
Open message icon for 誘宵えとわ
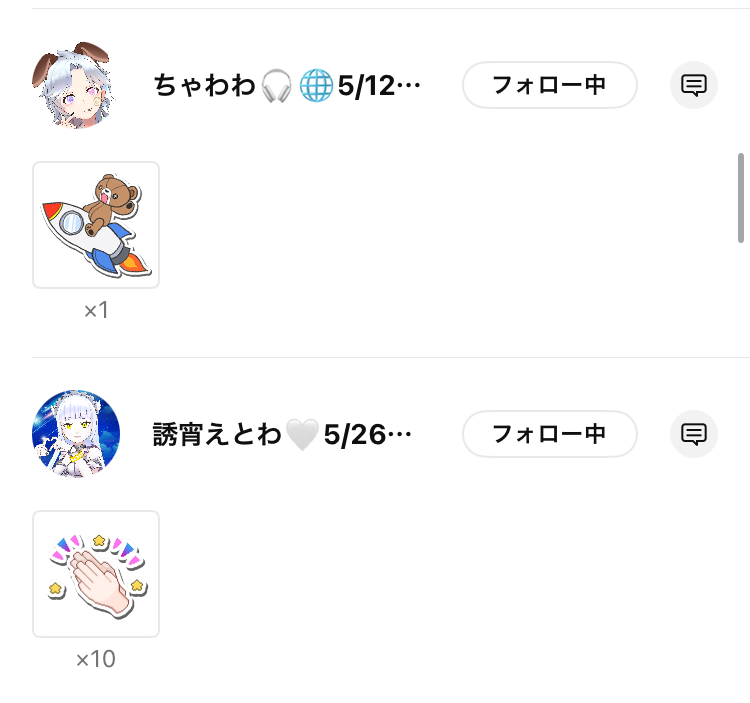pyautogui.click(x=693, y=434)
